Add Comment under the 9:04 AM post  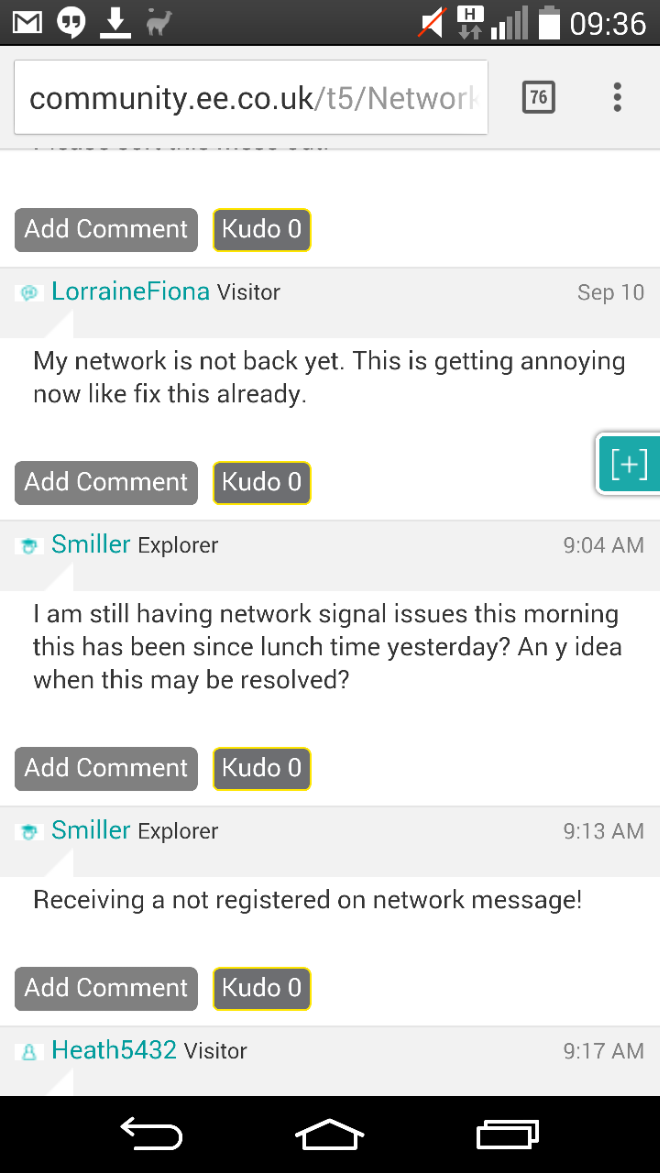pos(106,768)
